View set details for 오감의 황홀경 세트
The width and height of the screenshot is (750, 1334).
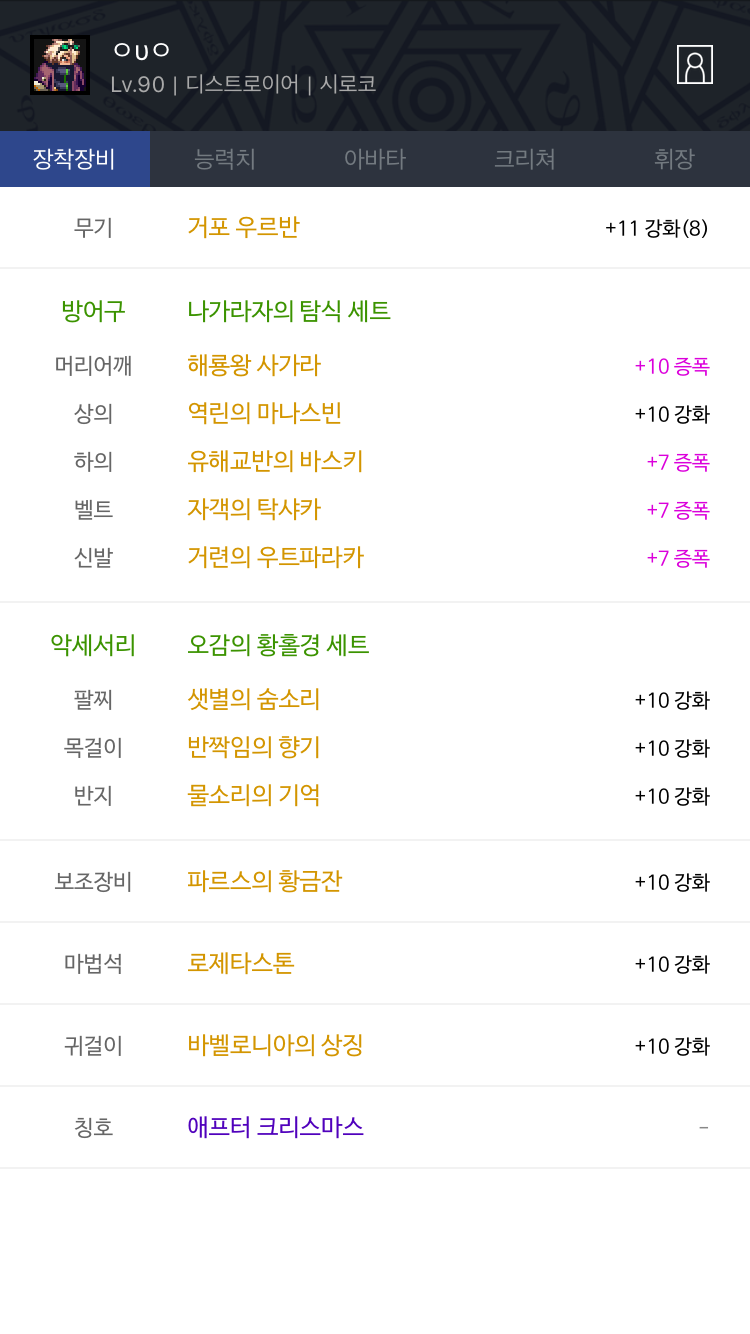278,645
